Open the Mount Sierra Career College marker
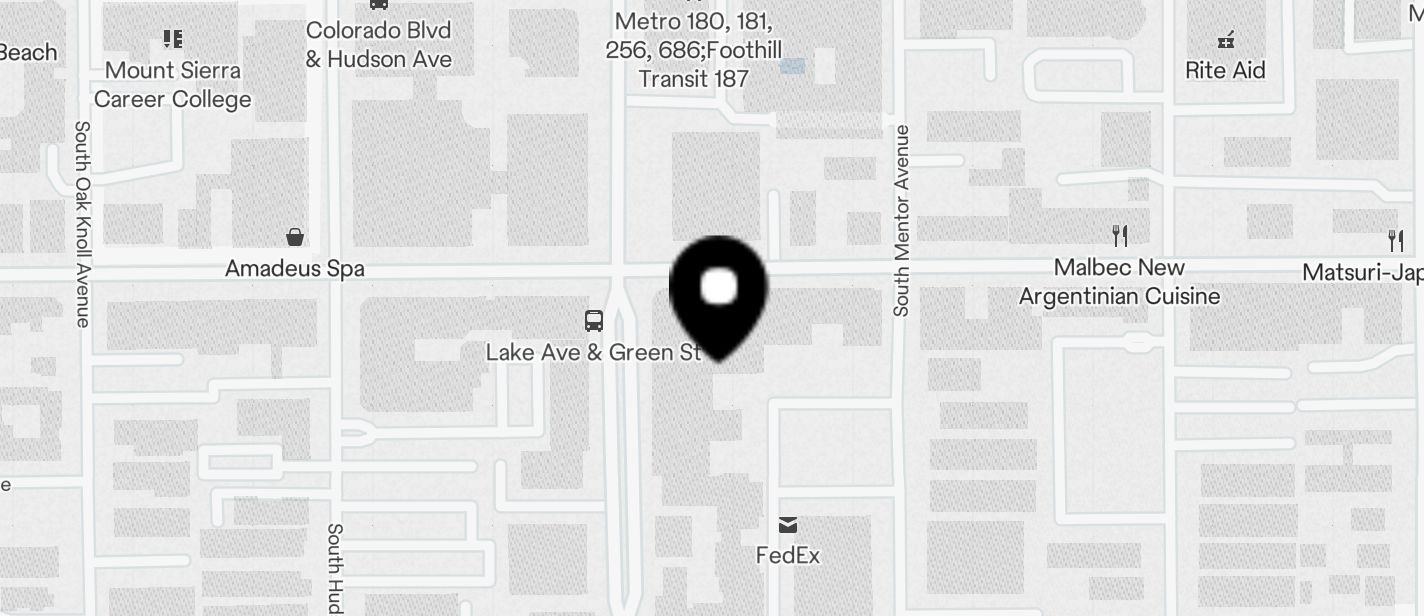Screen dimensions: 1424x616 [x=172, y=40]
